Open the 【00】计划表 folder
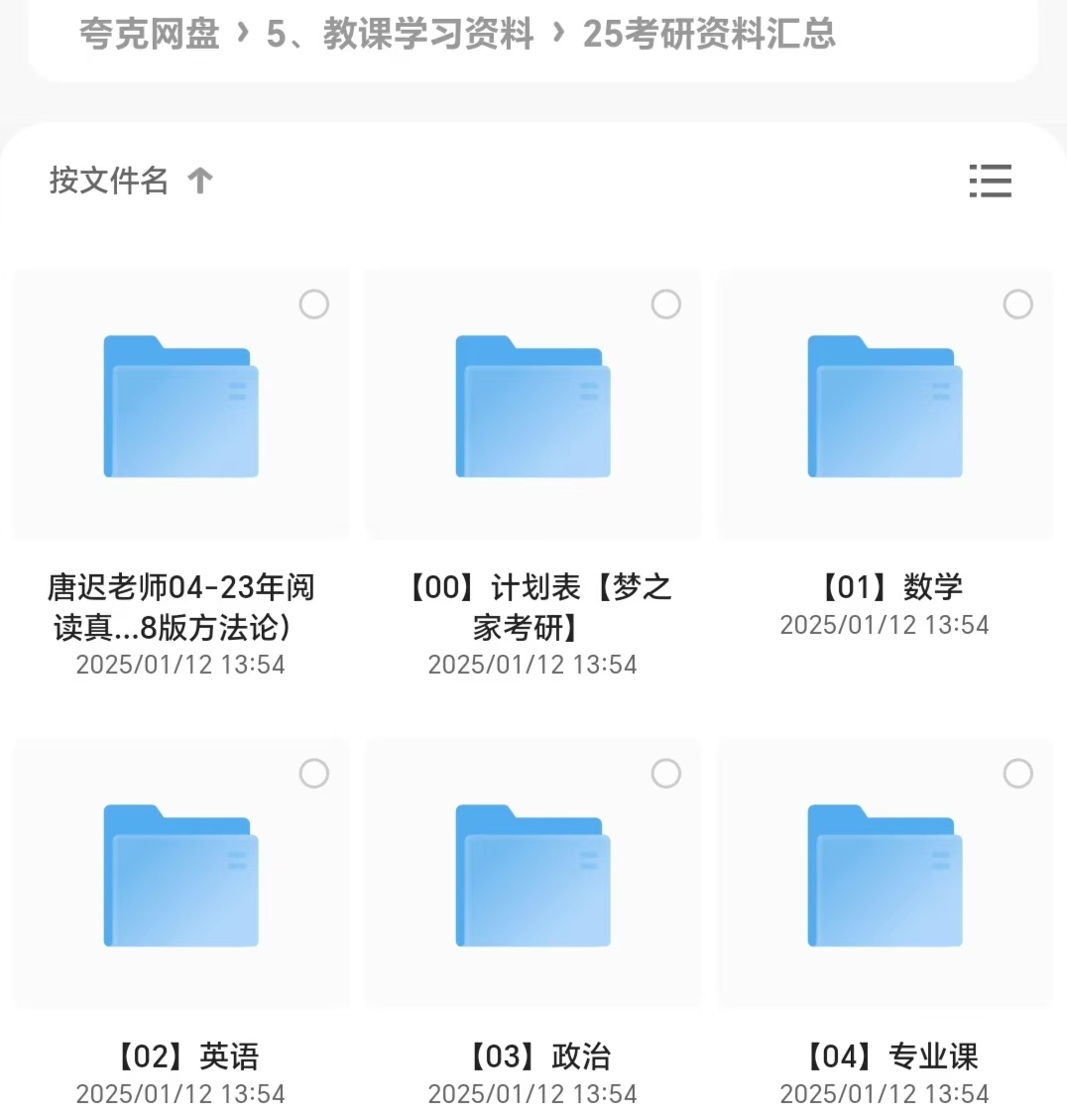Screen dimensions: 1067x1120 coord(533,407)
